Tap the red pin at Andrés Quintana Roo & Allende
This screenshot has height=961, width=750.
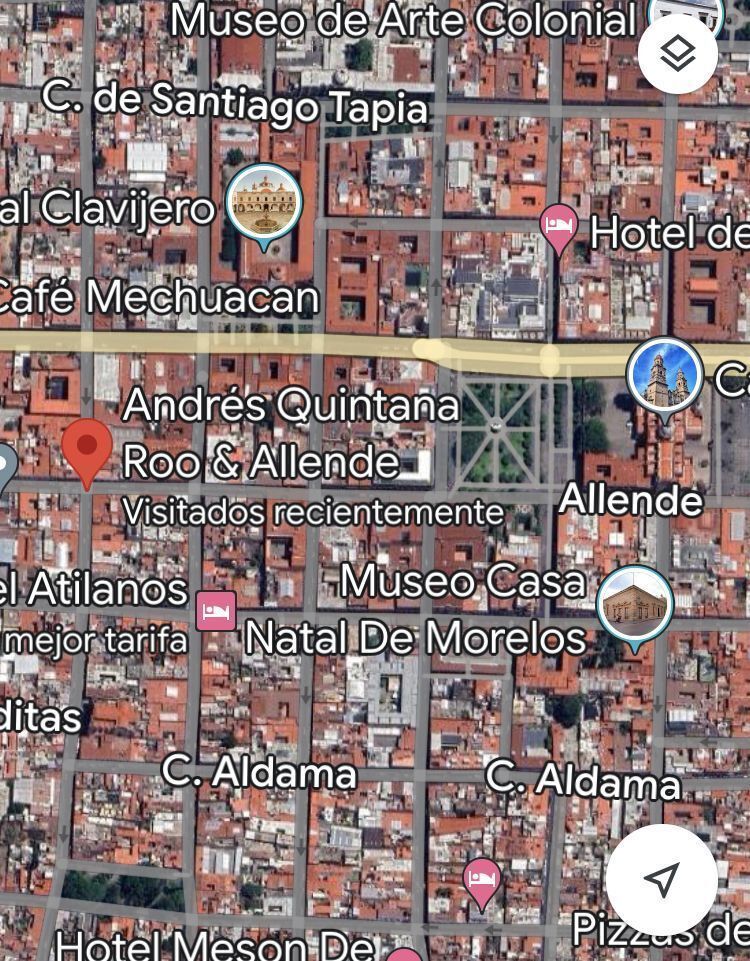[x=87, y=449]
